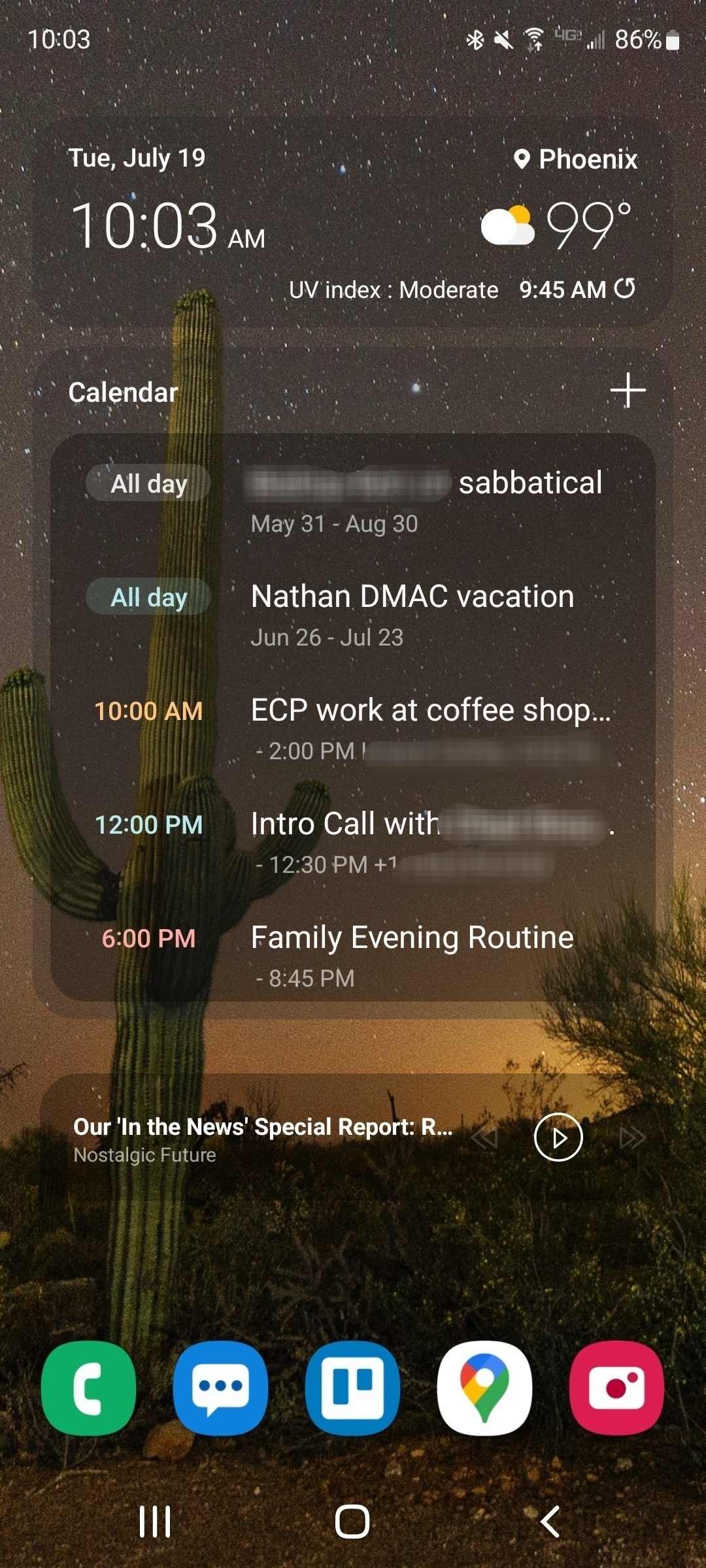The width and height of the screenshot is (706, 1568).
Task: Launch the Messages app
Action: point(220,1388)
